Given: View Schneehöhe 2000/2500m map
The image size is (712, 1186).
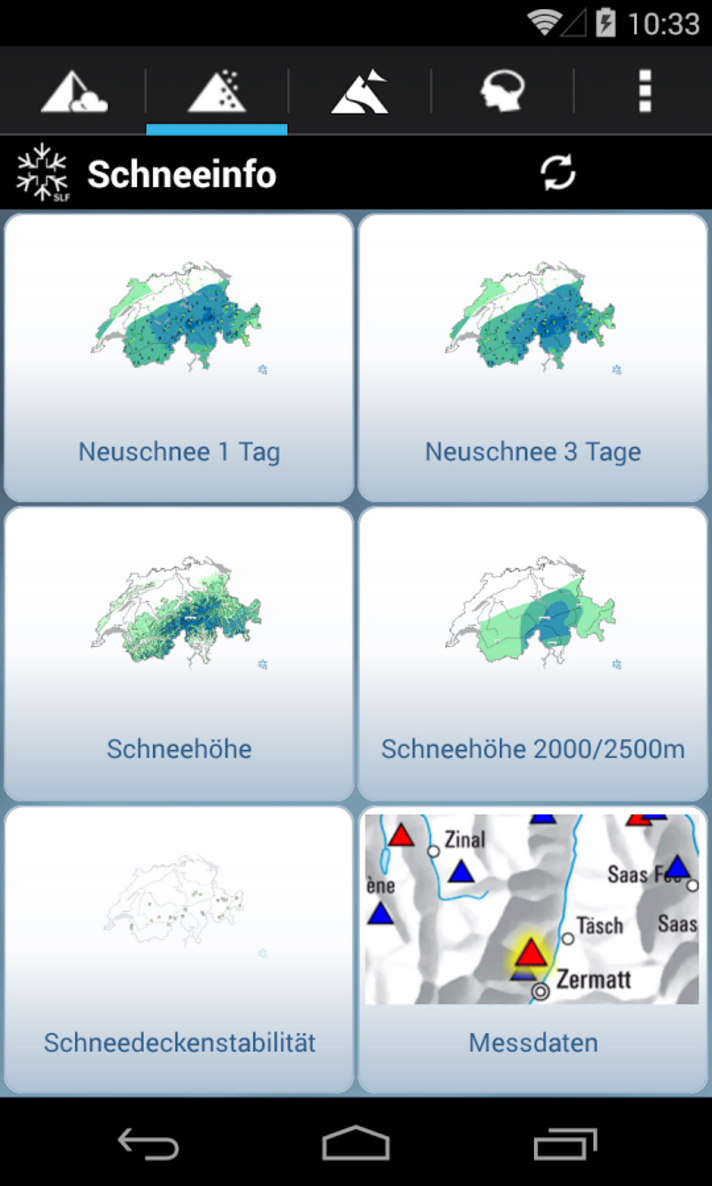Looking at the screenshot, I should click(x=533, y=653).
